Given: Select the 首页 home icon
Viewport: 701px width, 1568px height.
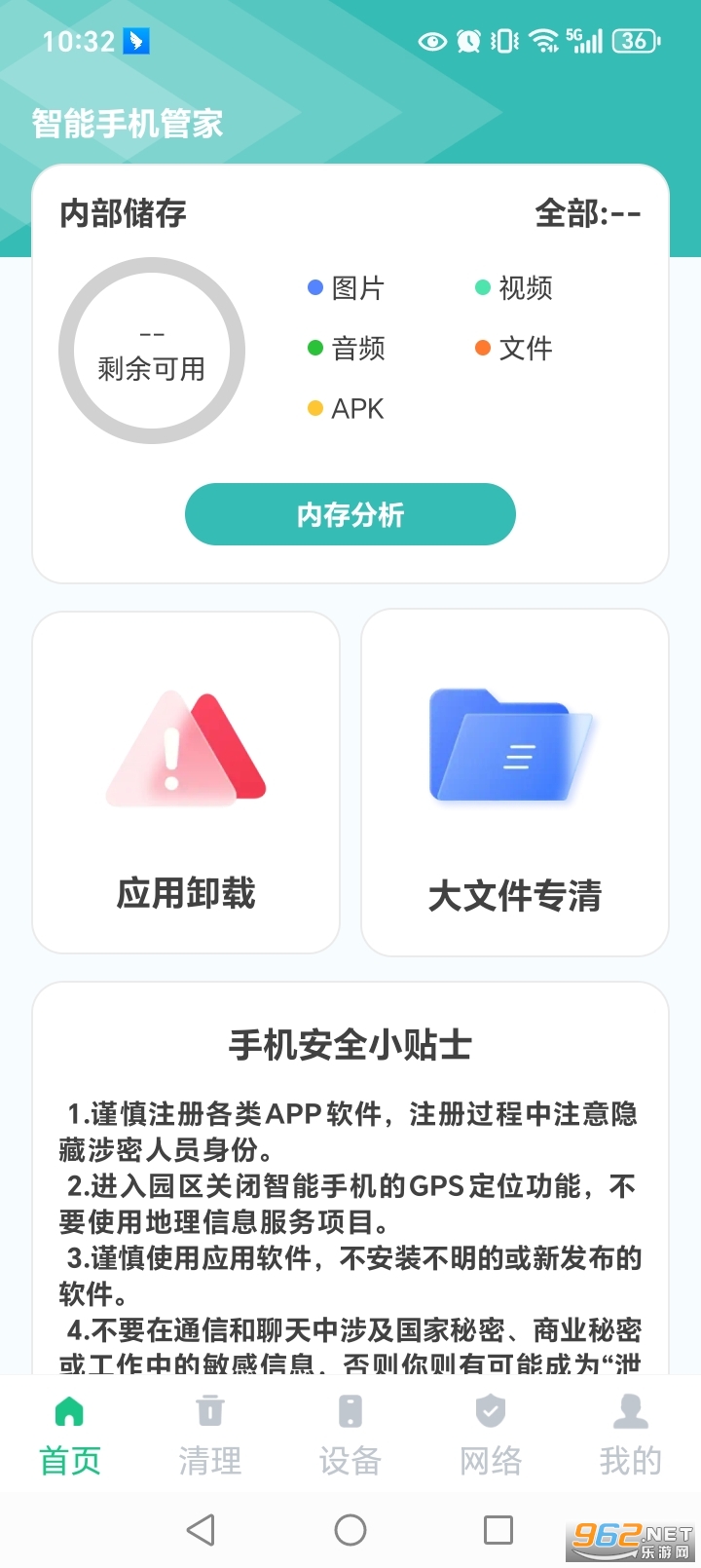Looking at the screenshot, I should point(69,1409).
